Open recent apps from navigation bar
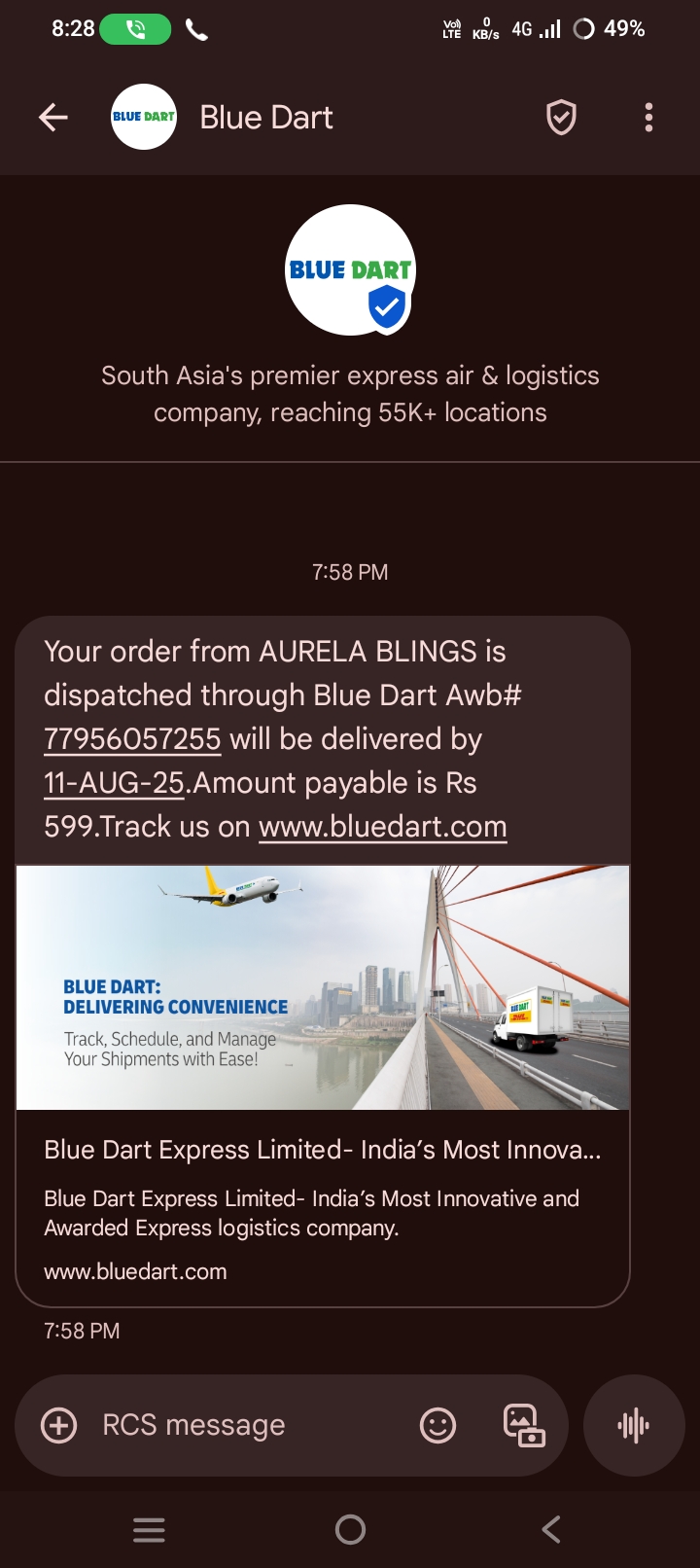Screen dimensions: 700x1568 [149, 1530]
